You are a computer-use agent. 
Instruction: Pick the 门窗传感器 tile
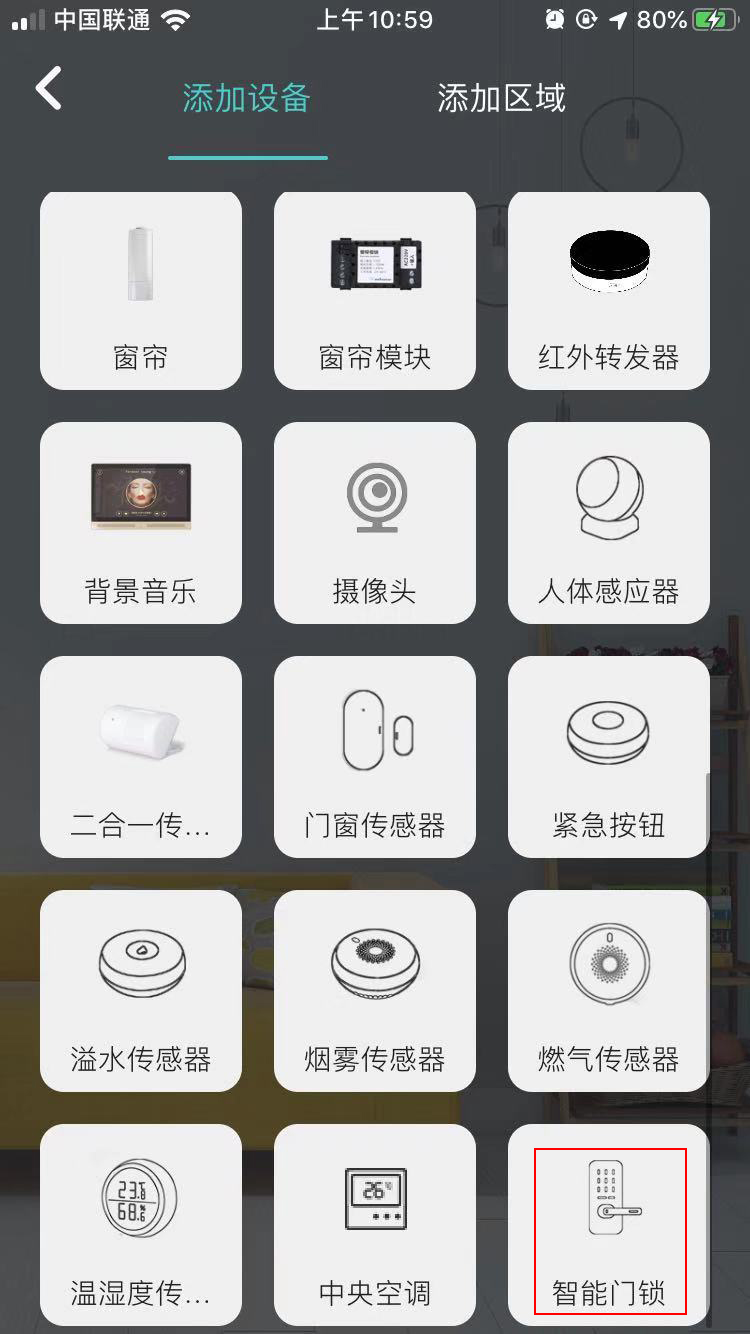375,757
